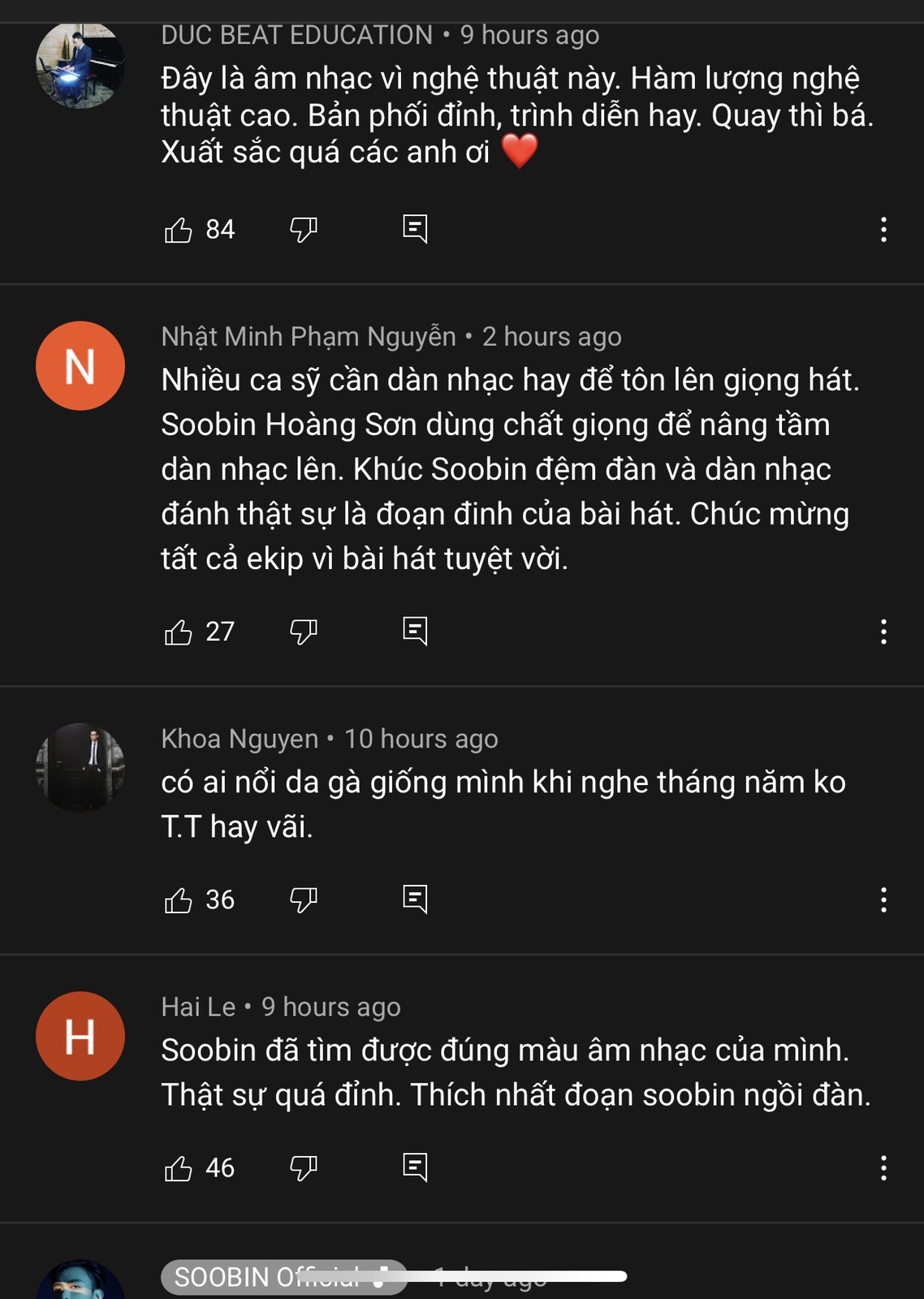Open DUC BEAT EDUCATION's channel avatar
This screenshot has height=1299, width=924.
[x=80, y=65]
